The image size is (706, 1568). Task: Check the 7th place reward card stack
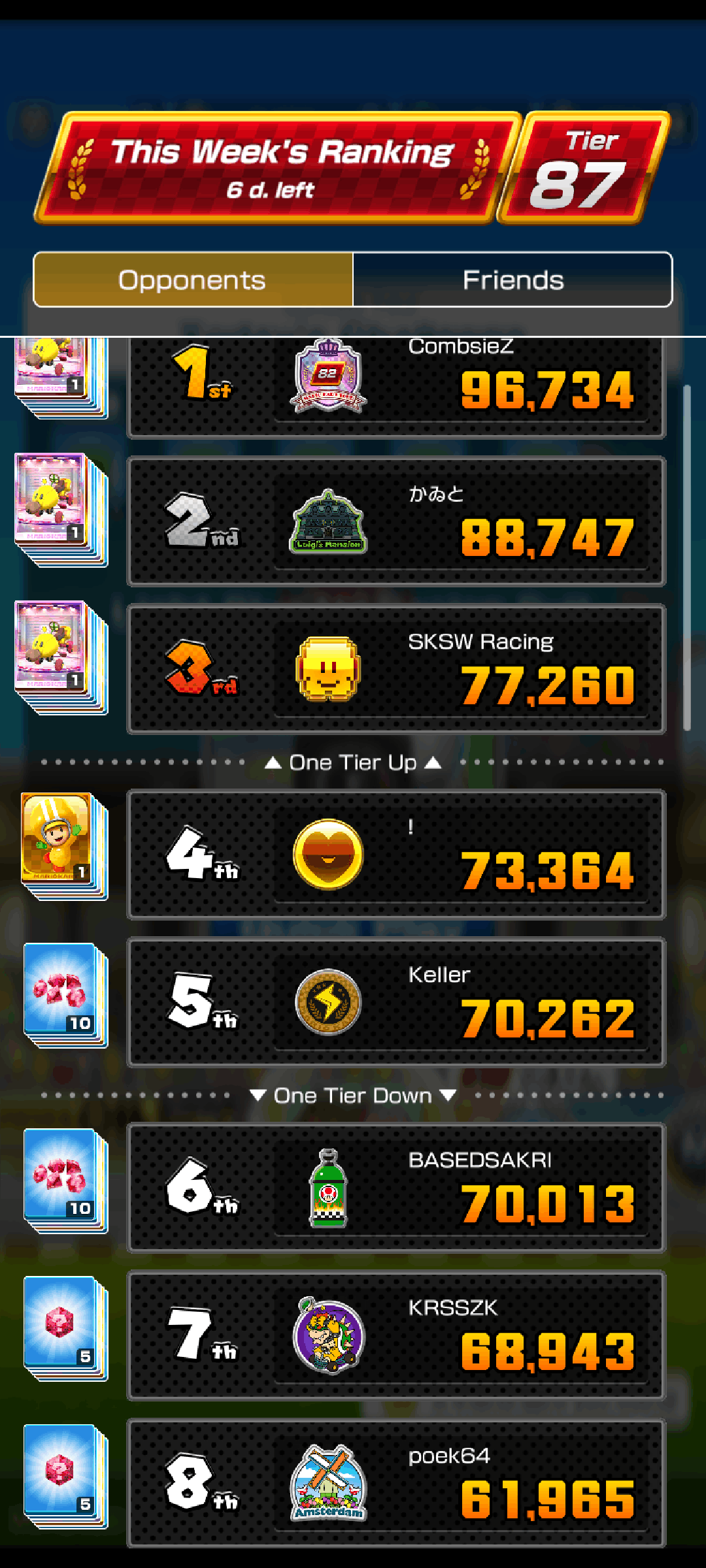click(x=64, y=1328)
